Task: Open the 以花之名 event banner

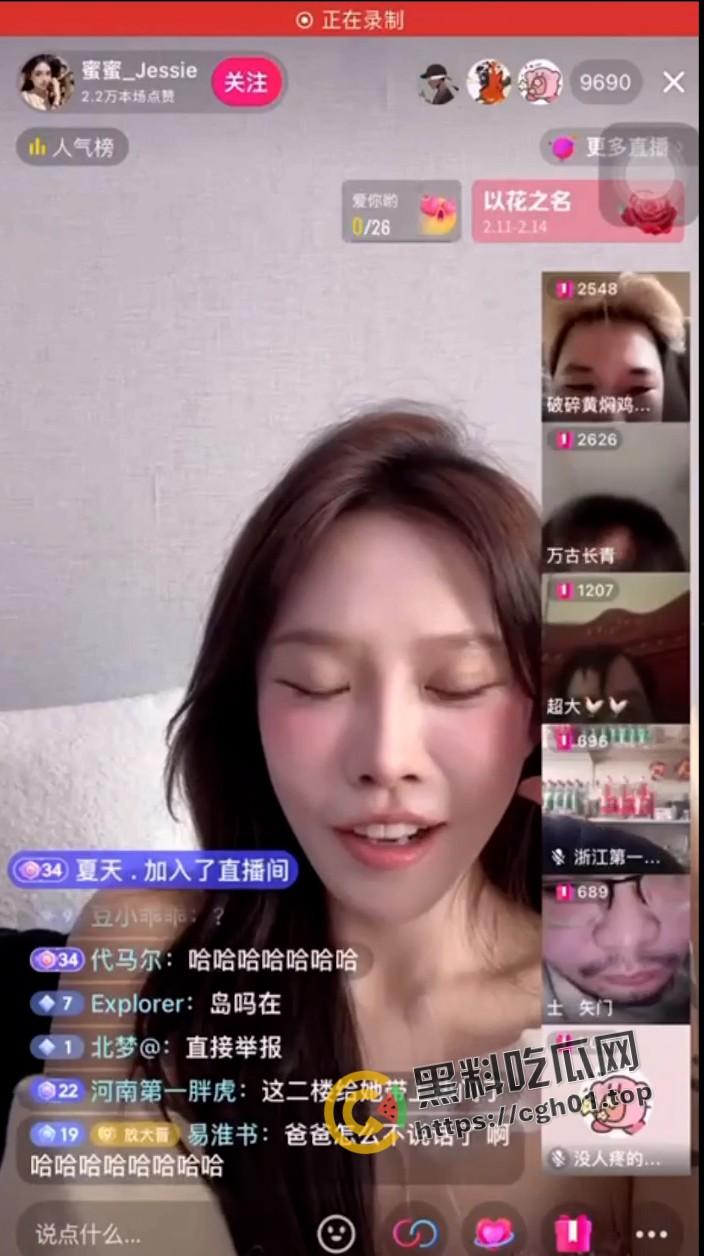Action: tap(577, 211)
